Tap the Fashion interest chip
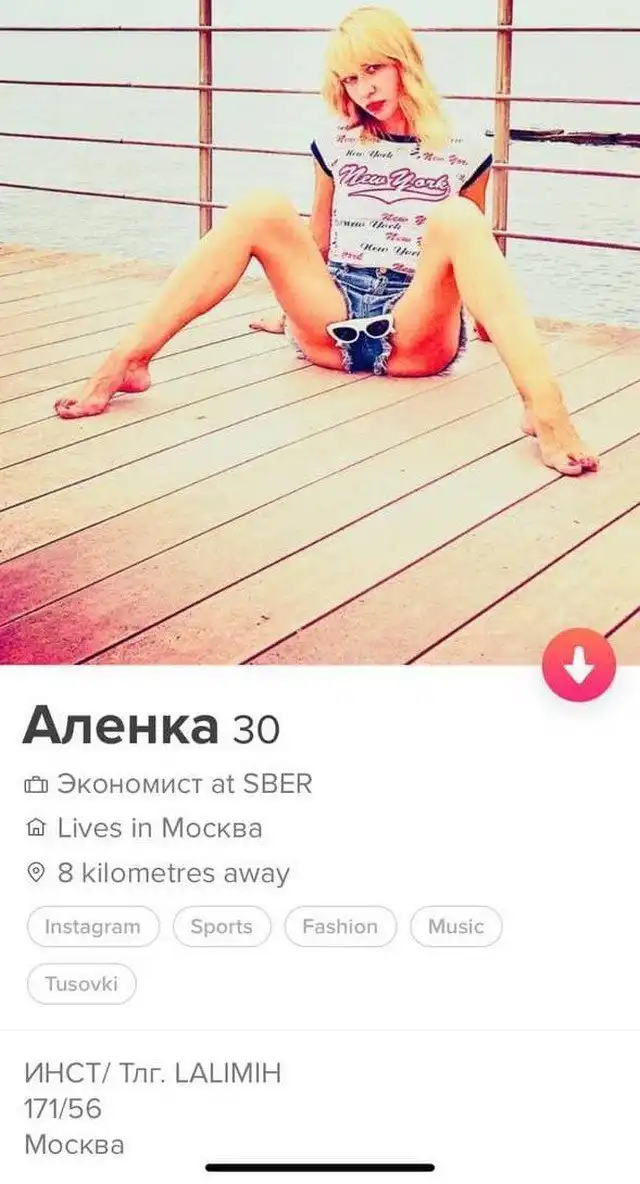 (340, 926)
